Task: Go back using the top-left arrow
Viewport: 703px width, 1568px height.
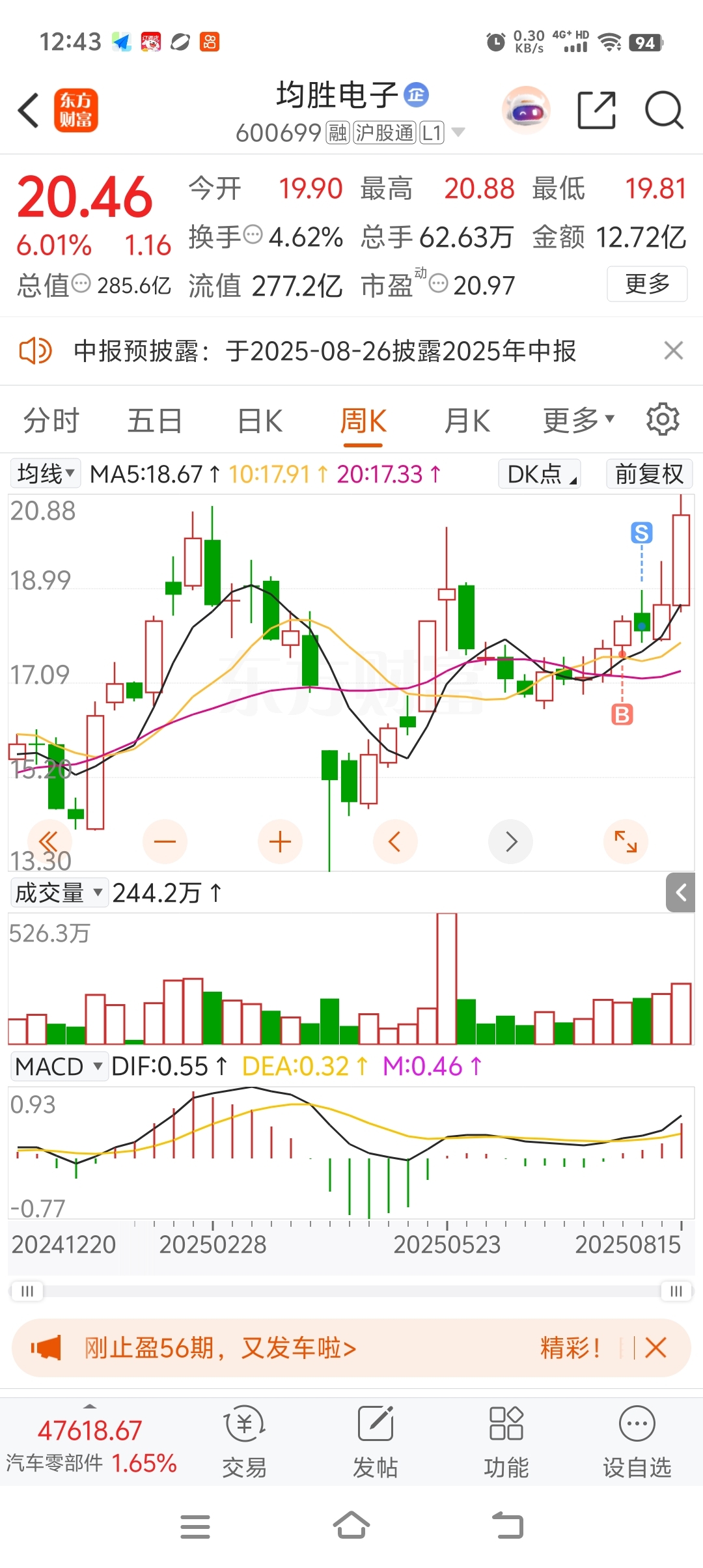Action: (x=29, y=109)
